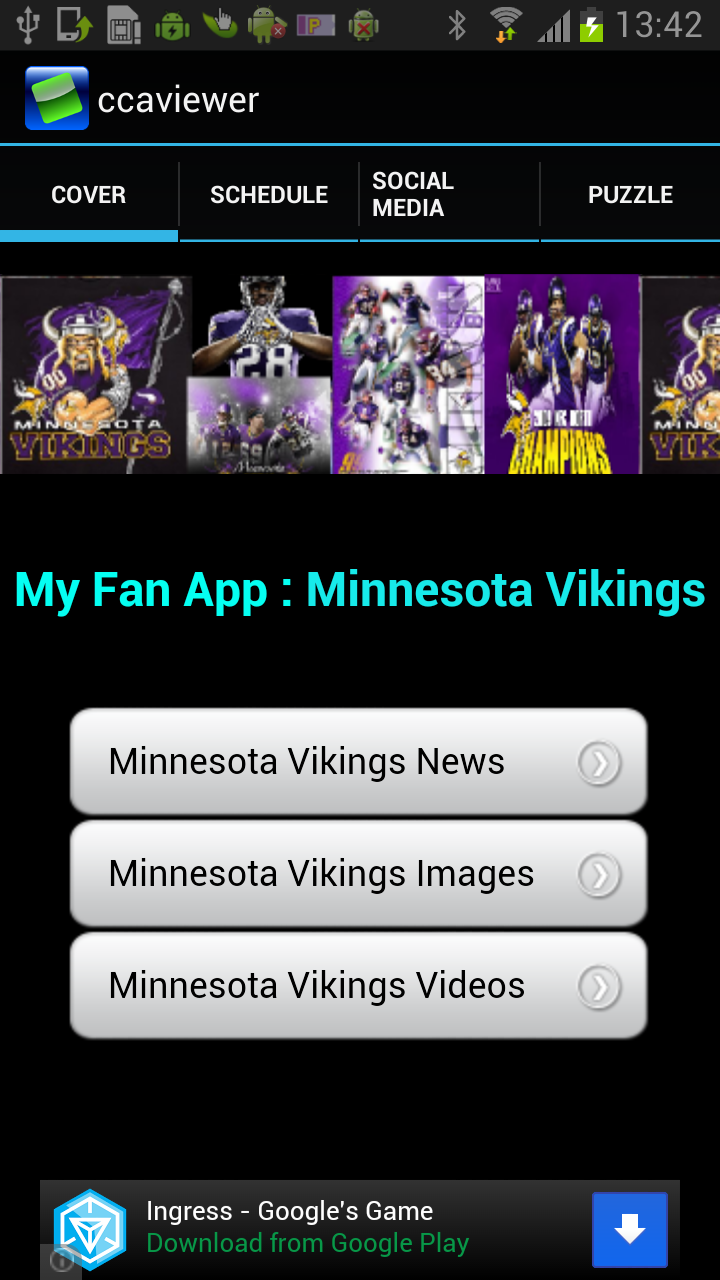Image resolution: width=720 pixels, height=1280 pixels.
Task: Switch to the Schedule tab
Action: click(269, 195)
